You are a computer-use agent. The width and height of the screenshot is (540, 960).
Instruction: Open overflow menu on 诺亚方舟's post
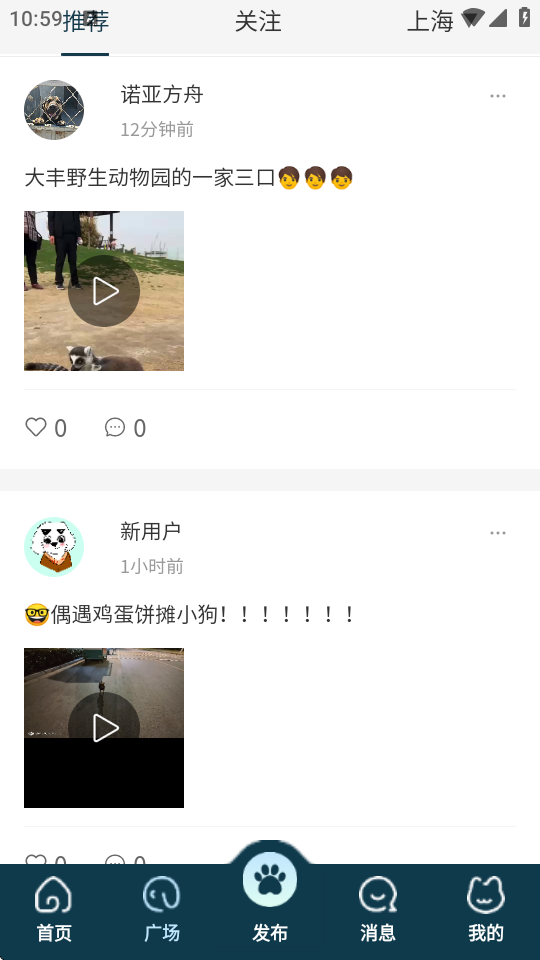pyautogui.click(x=498, y=96)
